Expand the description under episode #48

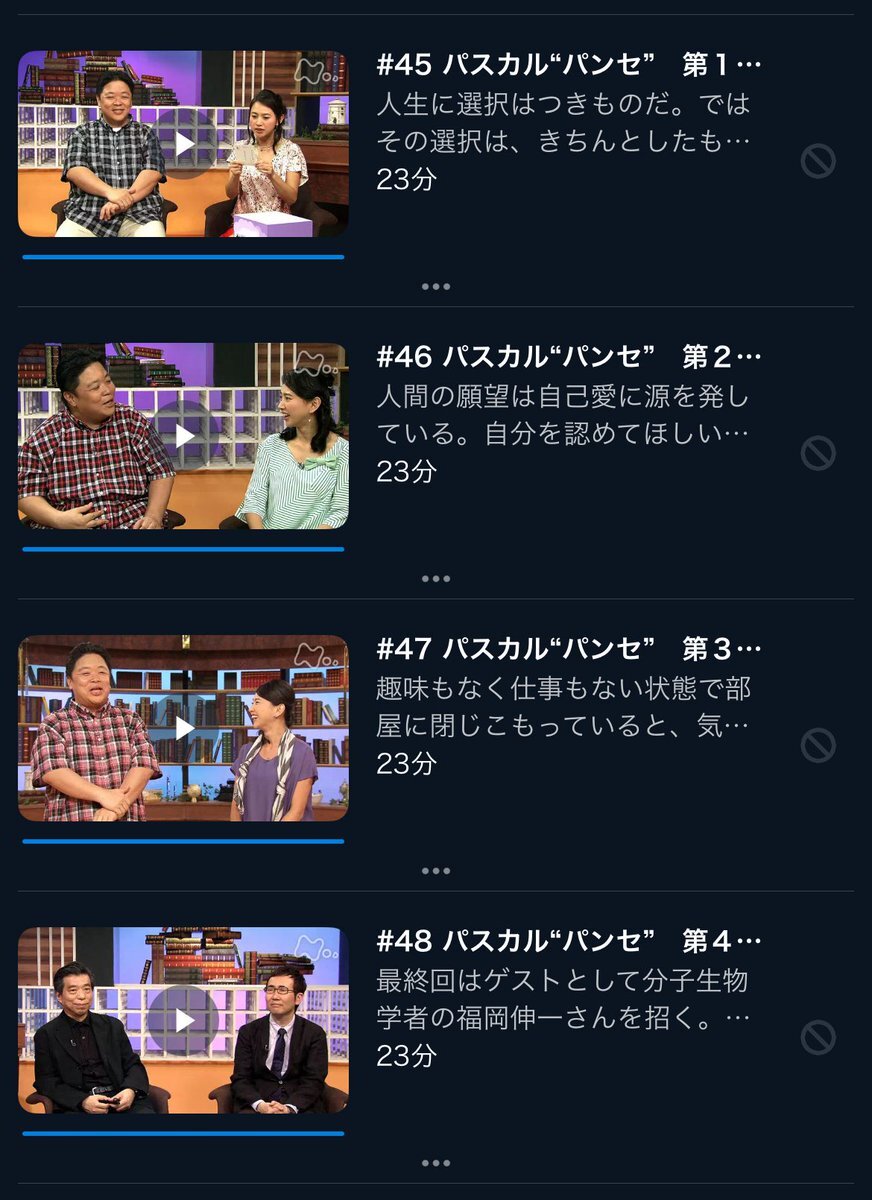click(436, 1162)
